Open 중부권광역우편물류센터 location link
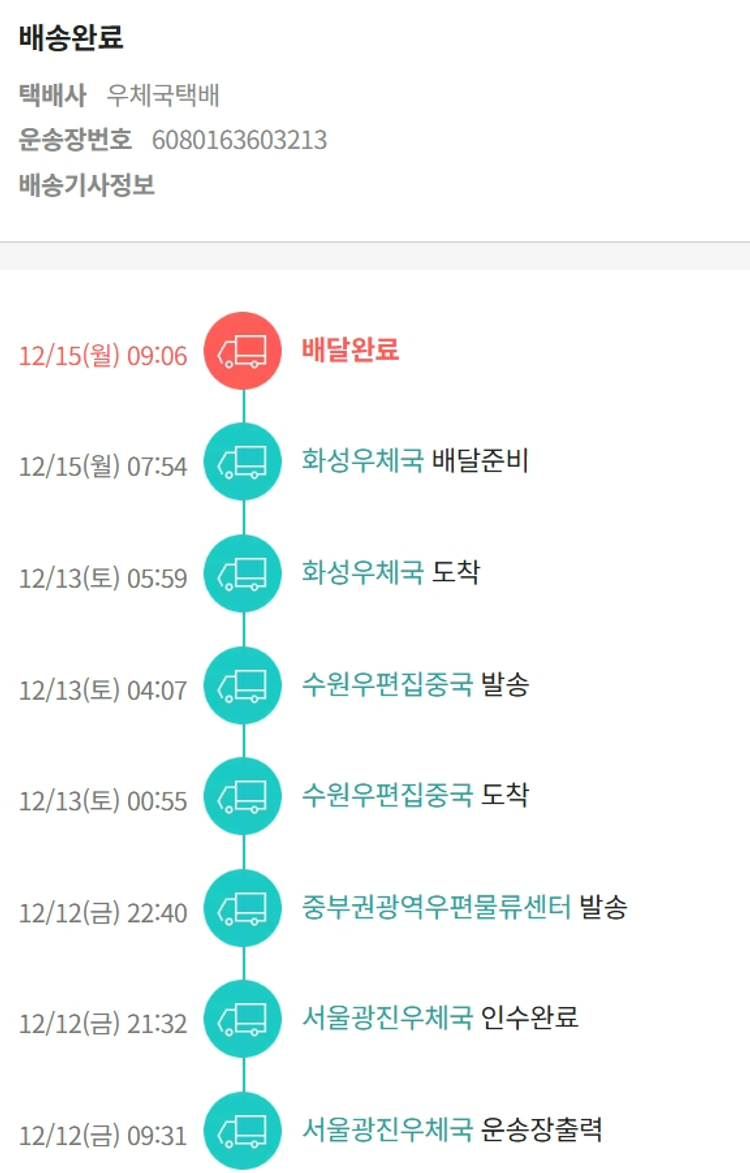 [x=436, y=908]
